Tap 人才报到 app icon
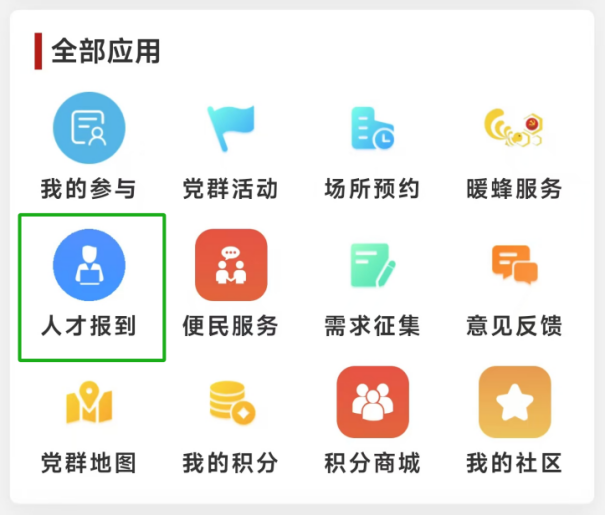Viewport: 605px width, 516px height. (89, 265)
